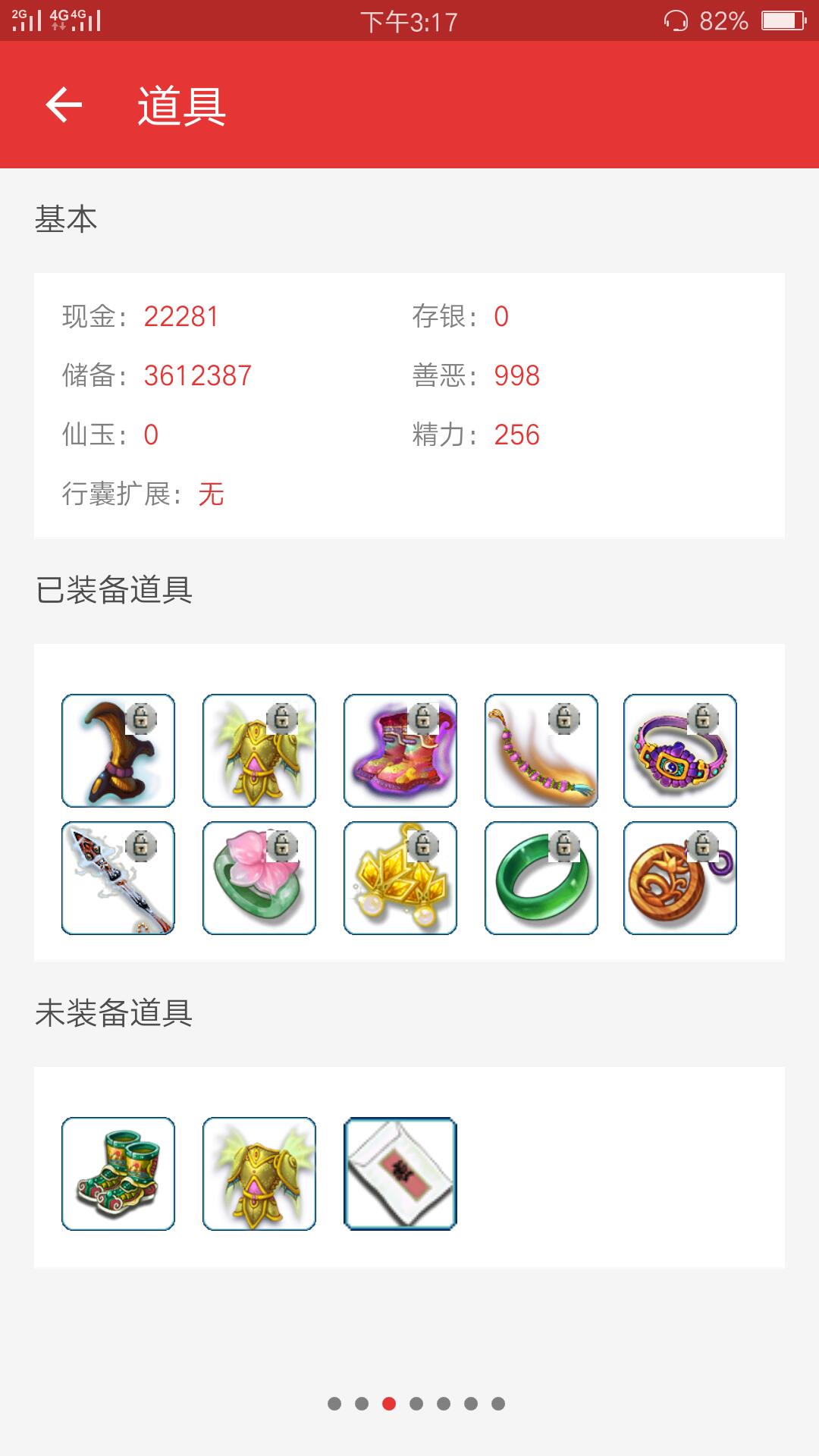
Task: Select the equipped purple jeweled bracelet
Action: pyautogui.click(x=680, y=751)
